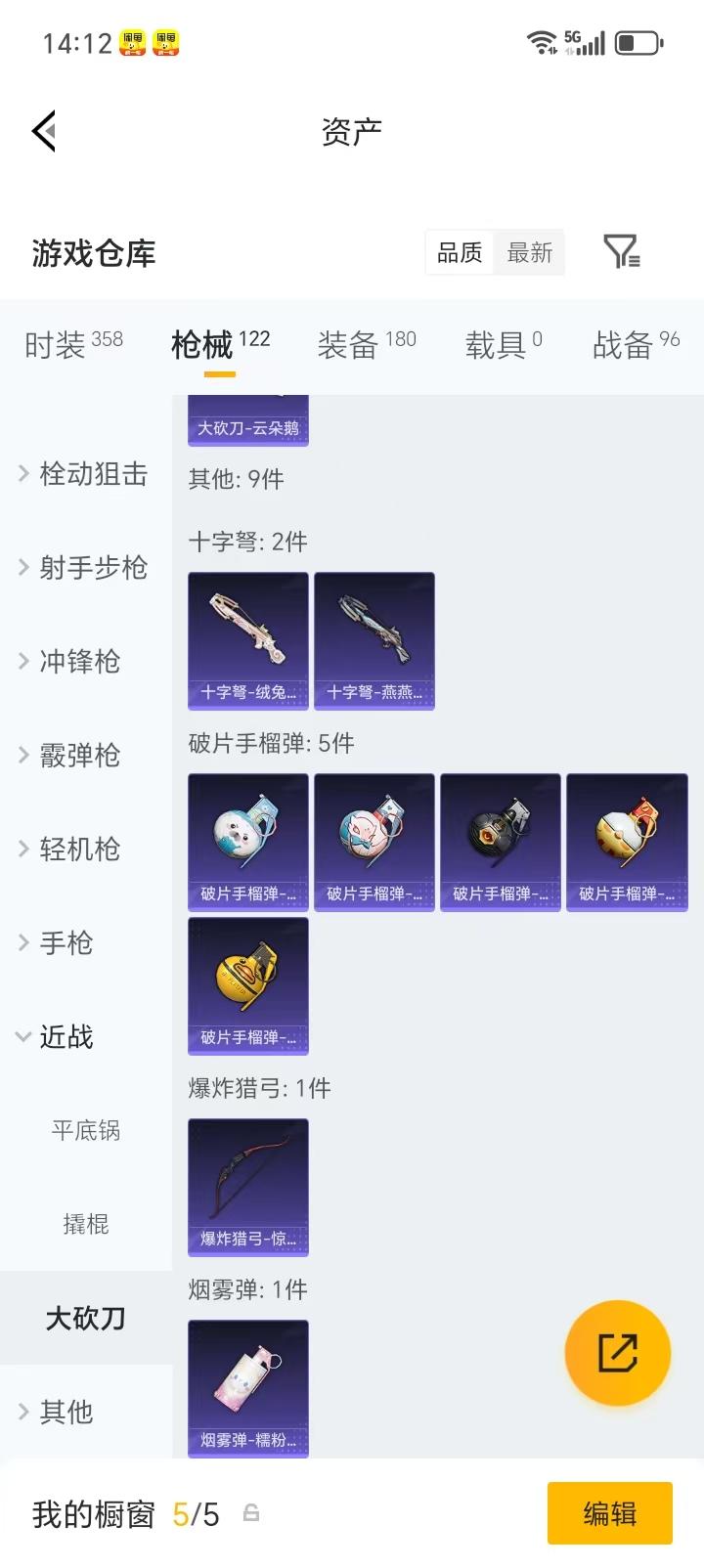Click the lock icon next to 我的橱窗 5/5
The image size is (704, 1568).
pyautogui.click(x=251, y=1513)
